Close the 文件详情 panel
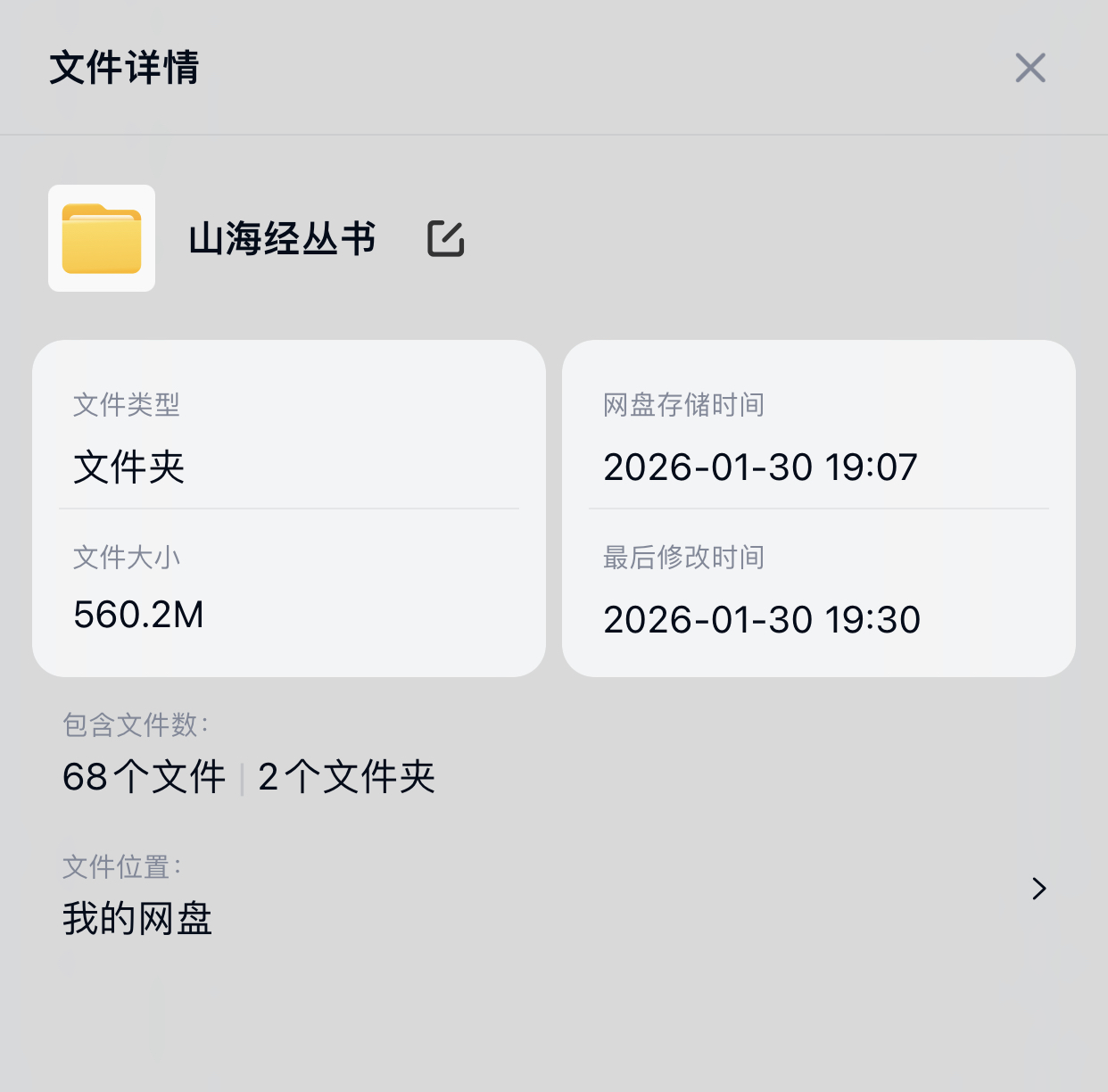 pos(1029,68)
